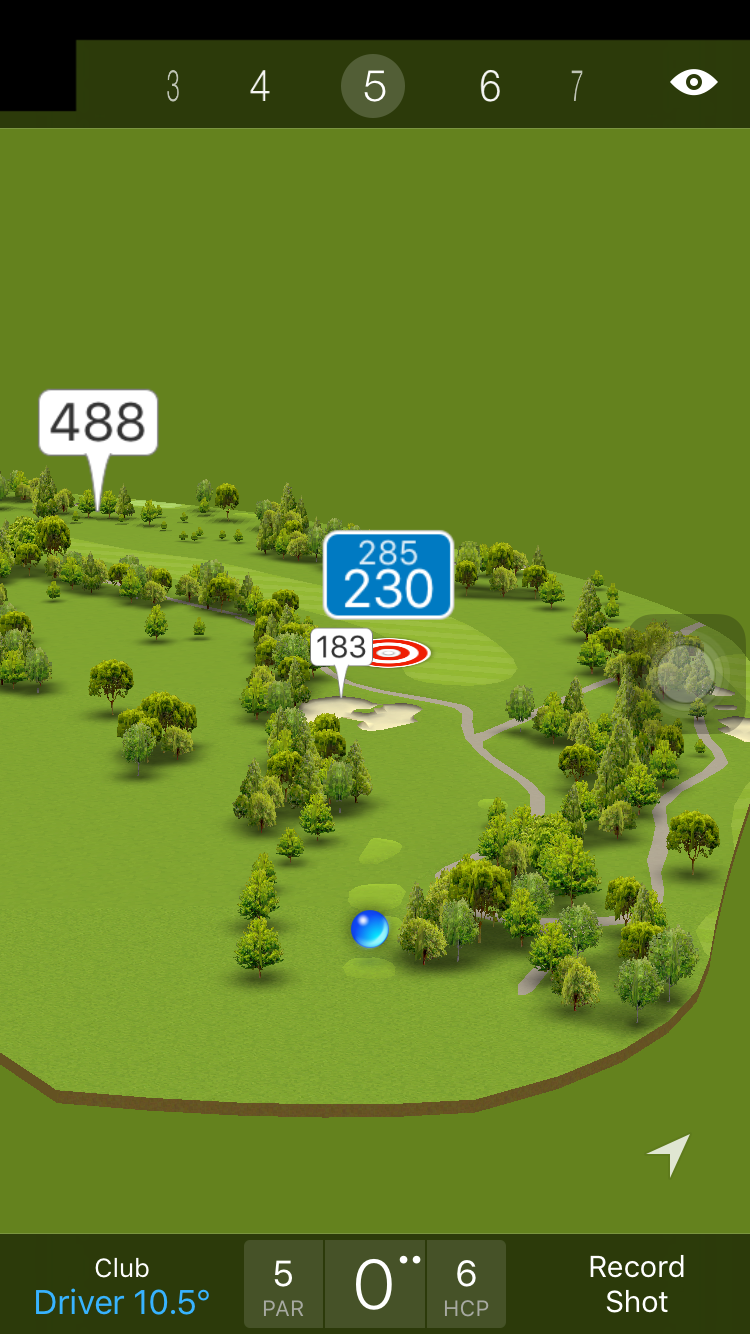
Task: Switch to hole 3
Action: (173, 87)
